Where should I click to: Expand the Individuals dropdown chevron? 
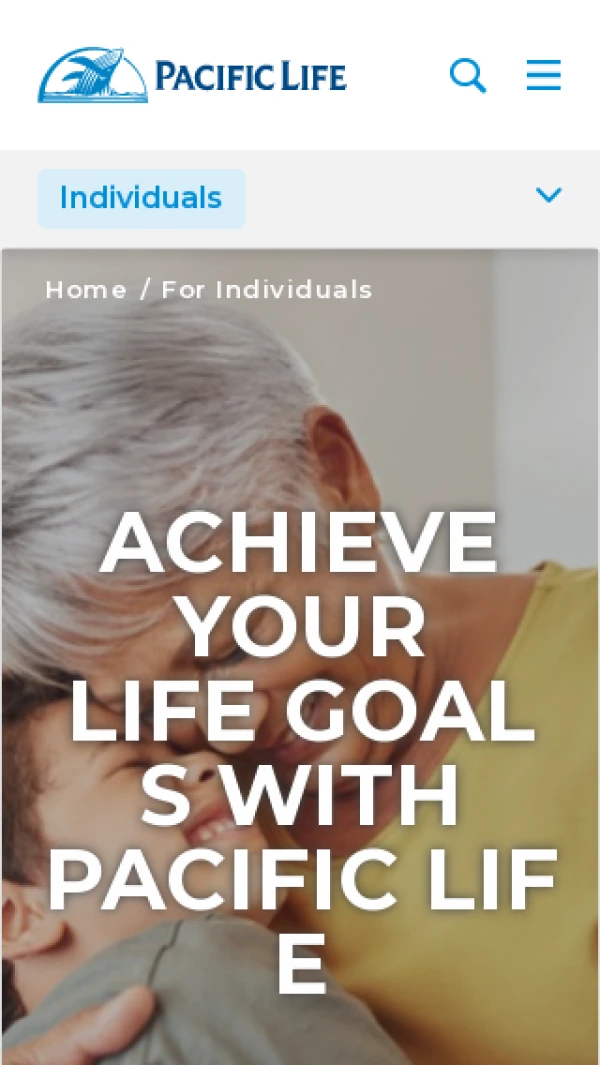tap(548, 195)
